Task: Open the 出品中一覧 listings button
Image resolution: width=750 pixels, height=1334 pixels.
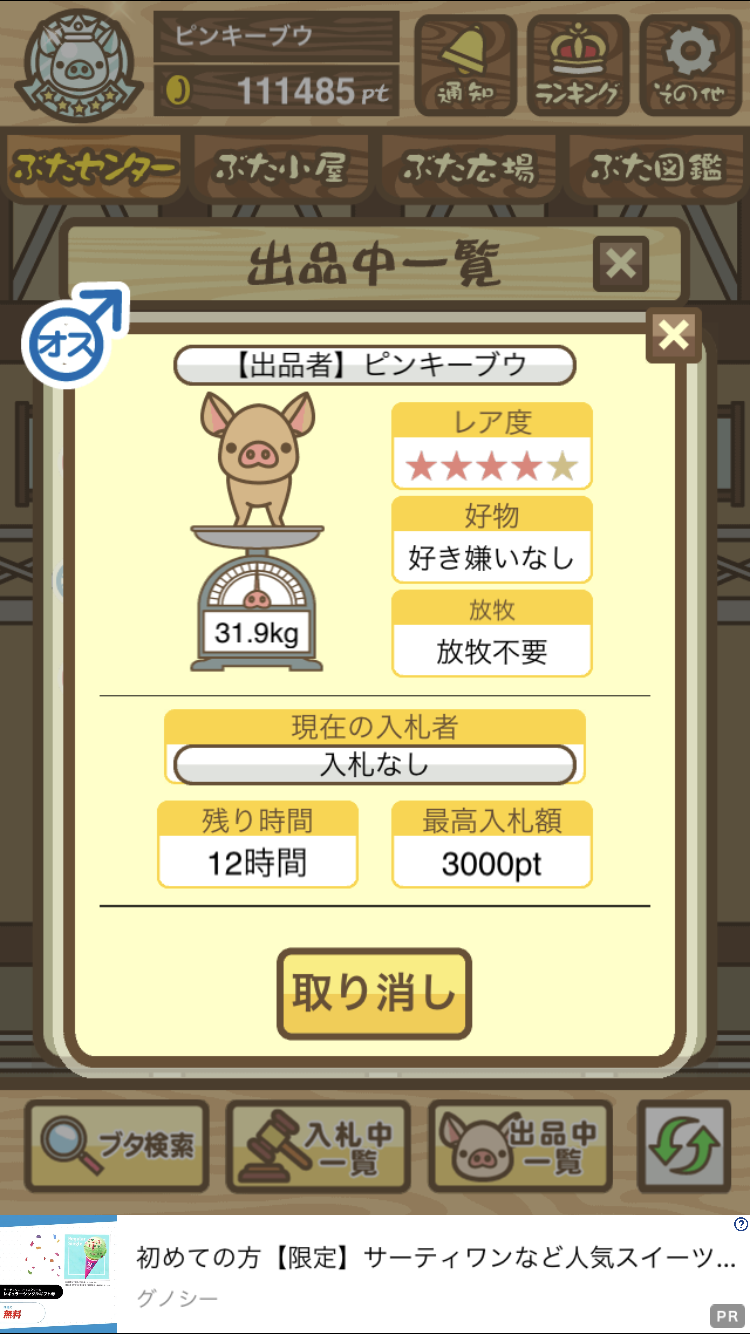Action: [x=521, y=1146]
